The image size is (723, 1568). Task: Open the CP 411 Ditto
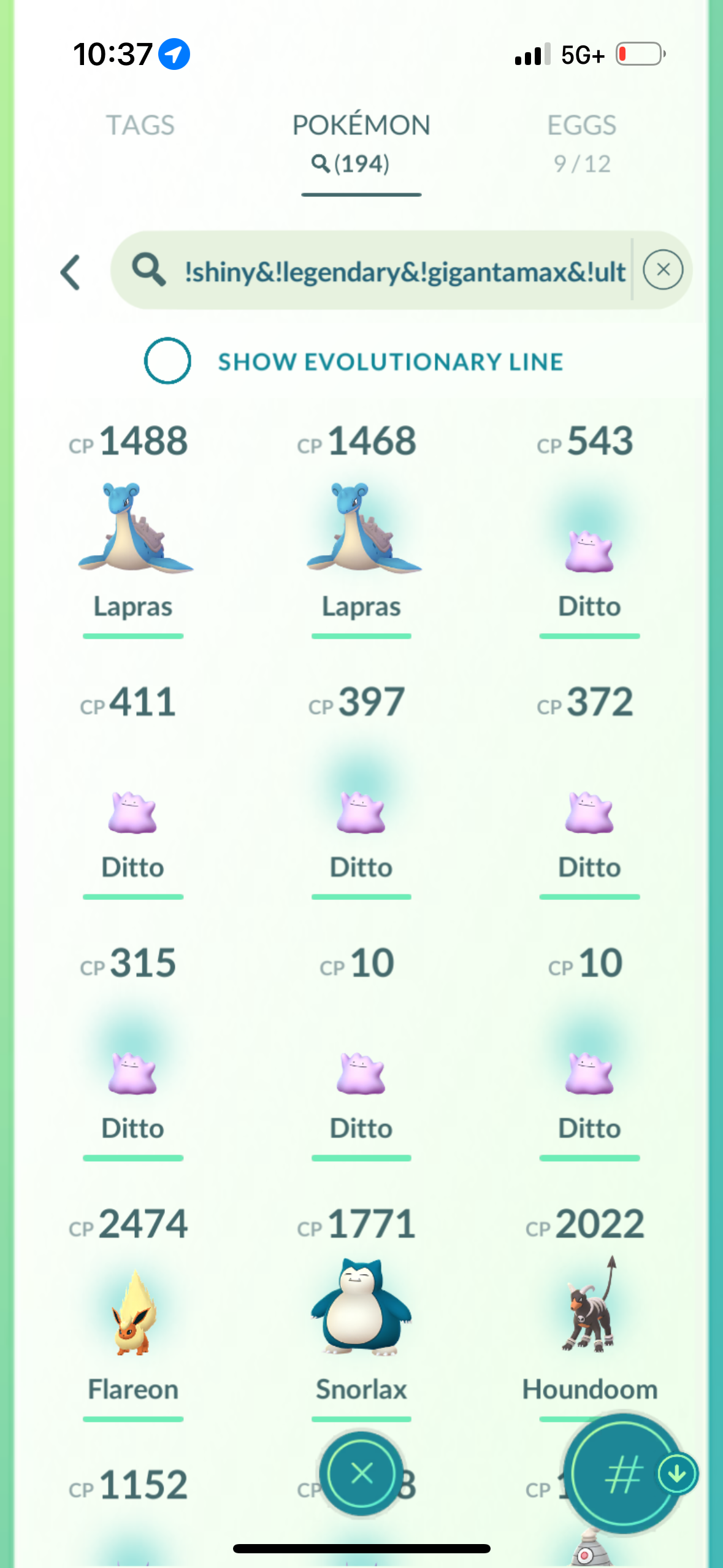tap(133, 810)
